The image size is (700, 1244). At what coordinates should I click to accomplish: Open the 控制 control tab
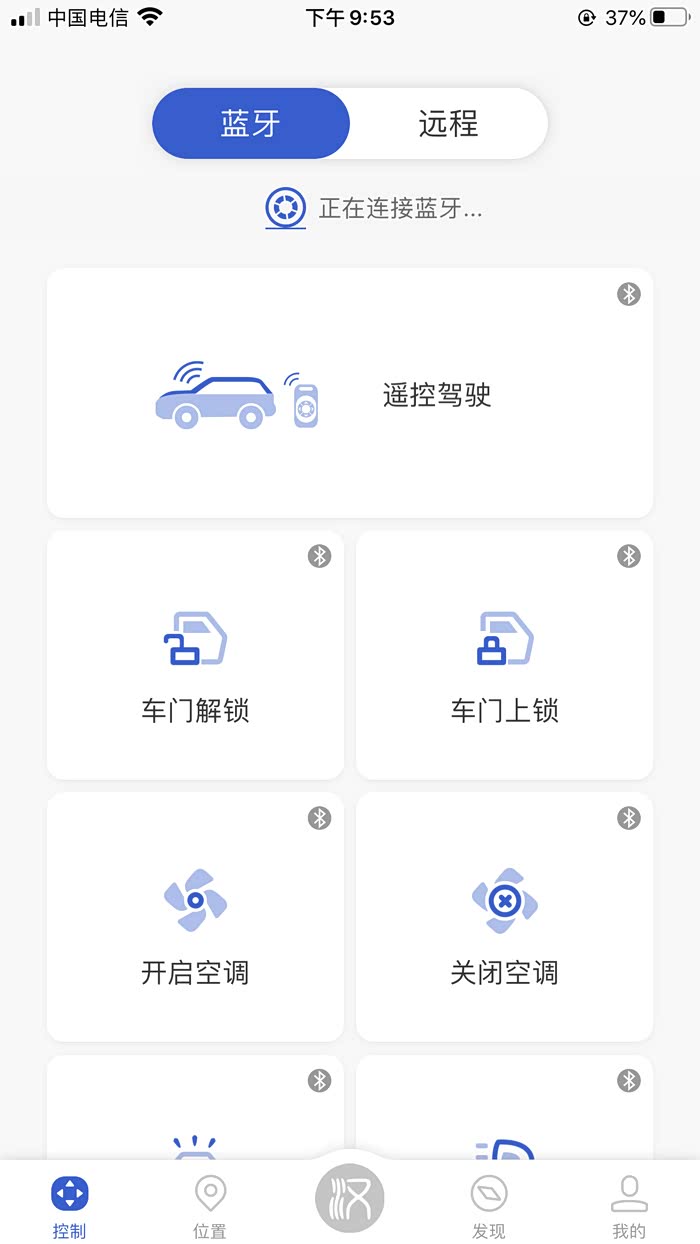70,1205
